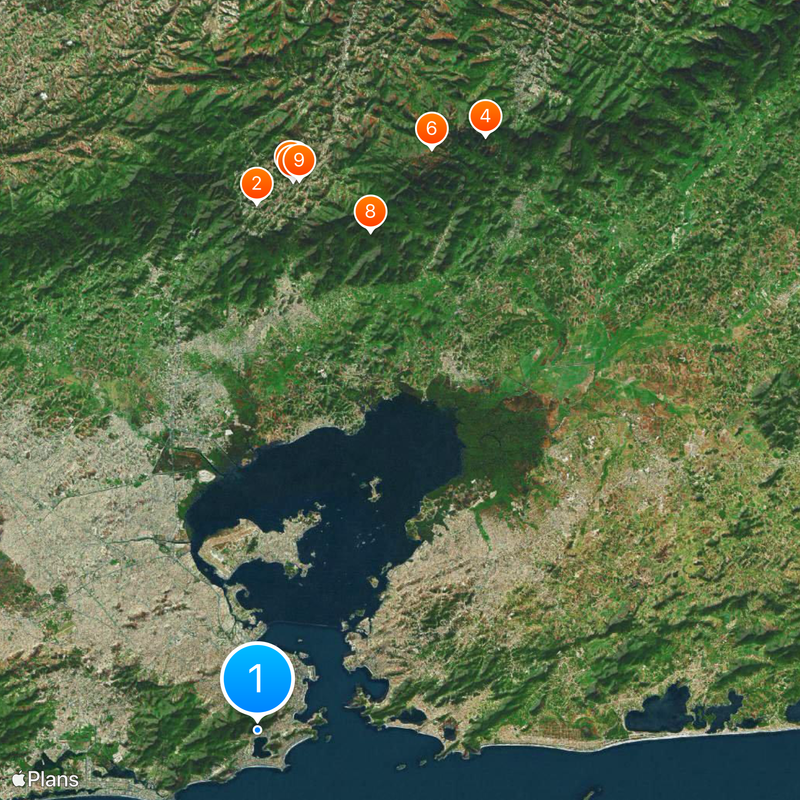Screen dimensions: 800x800
Task: Select the orange pin numbered 8
Action: tap(370, 211)
